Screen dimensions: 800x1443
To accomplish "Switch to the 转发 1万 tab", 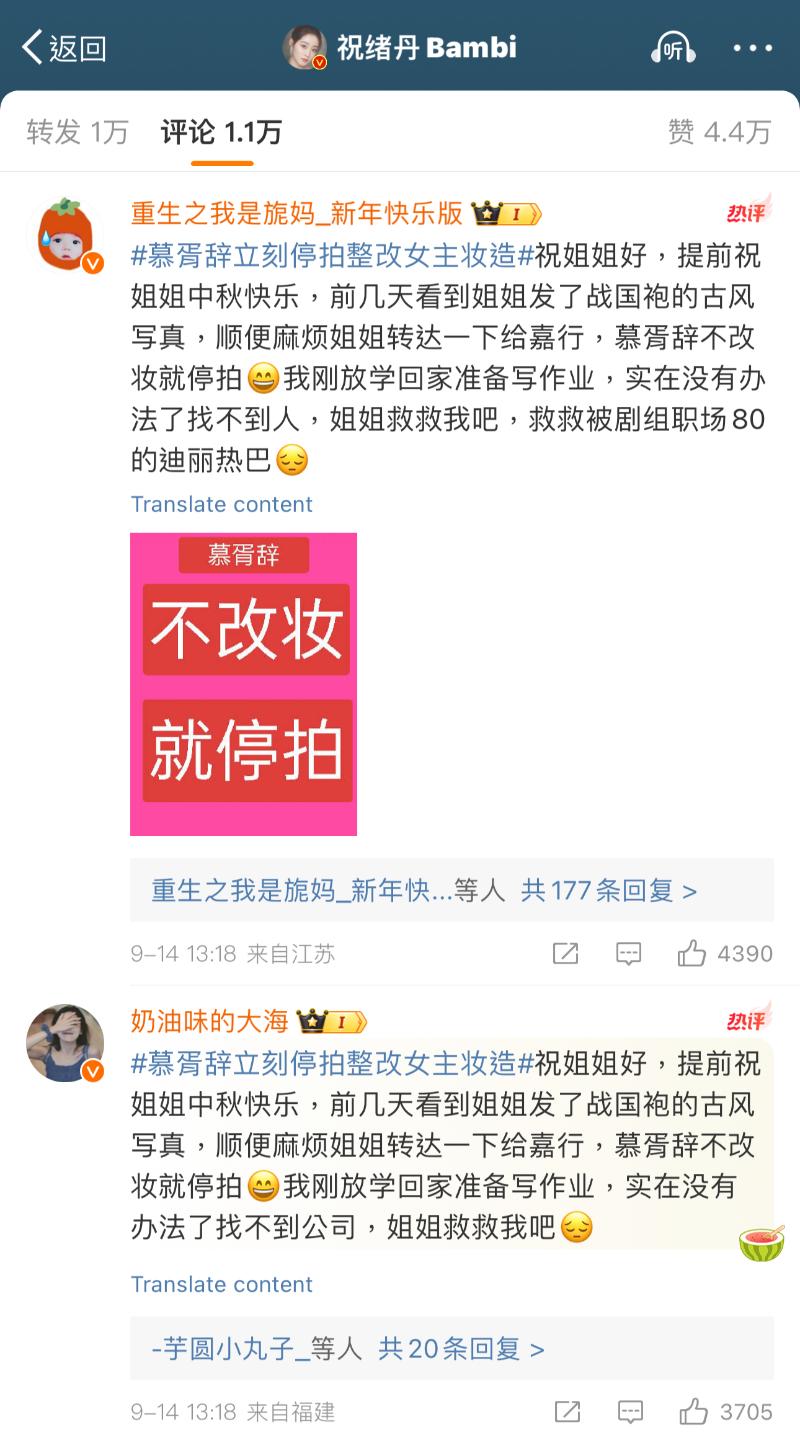I will click(x=78, y=131).
